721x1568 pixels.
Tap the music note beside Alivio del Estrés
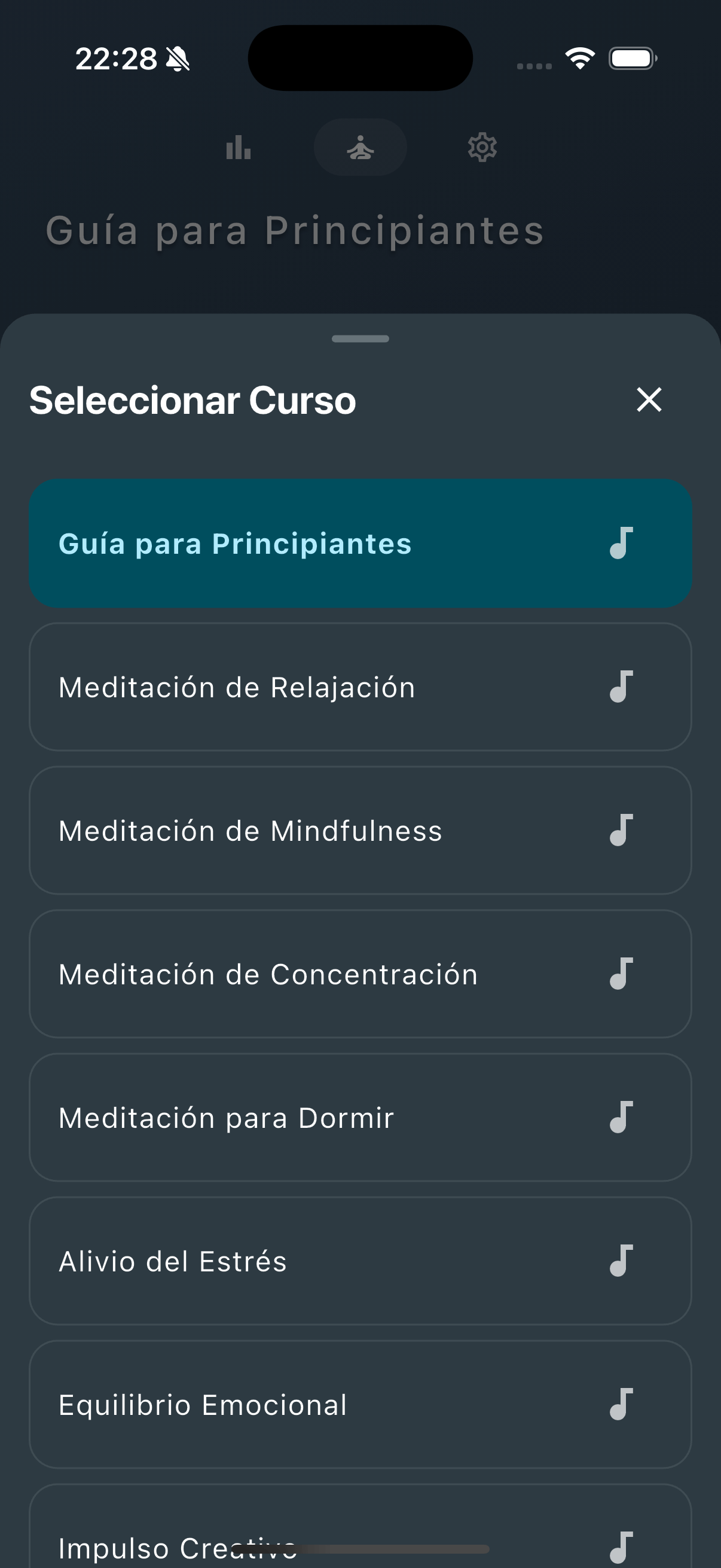pyautogui.click(x=620, y=1261)
